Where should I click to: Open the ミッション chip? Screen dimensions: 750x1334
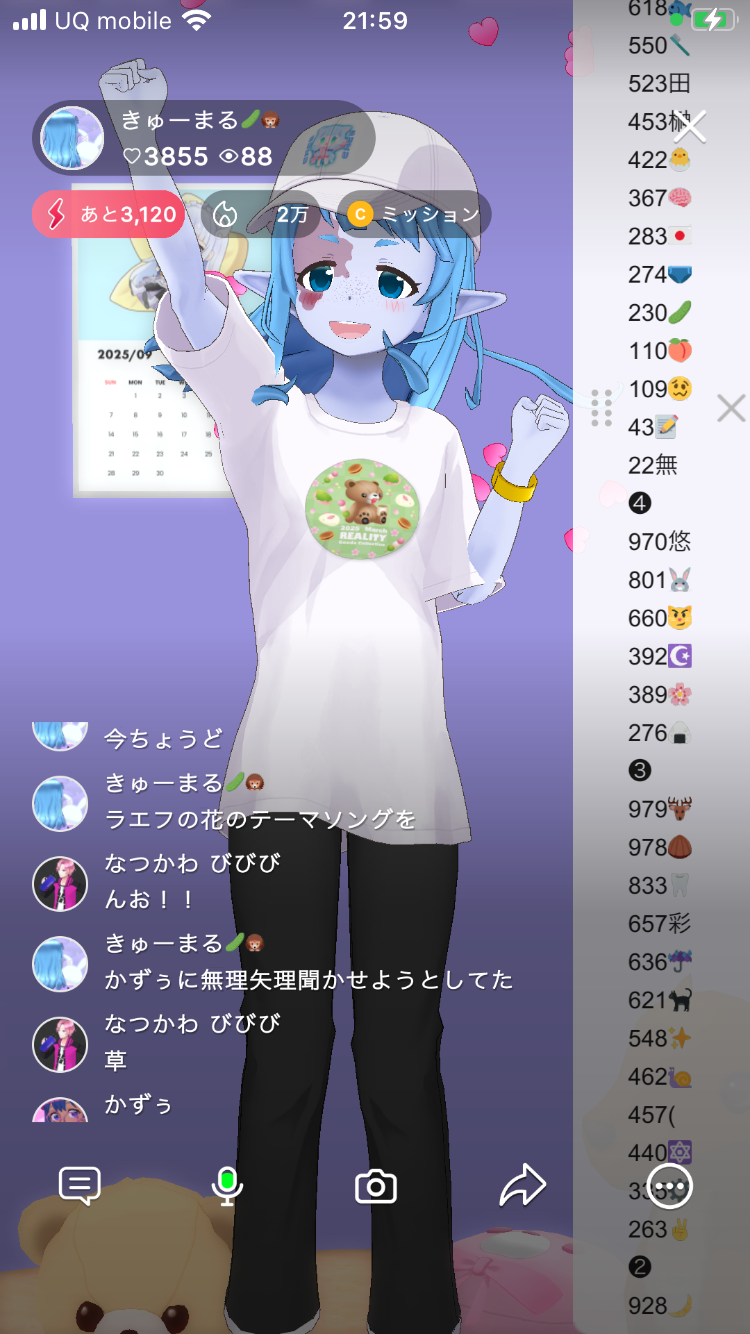coord(414,214)
